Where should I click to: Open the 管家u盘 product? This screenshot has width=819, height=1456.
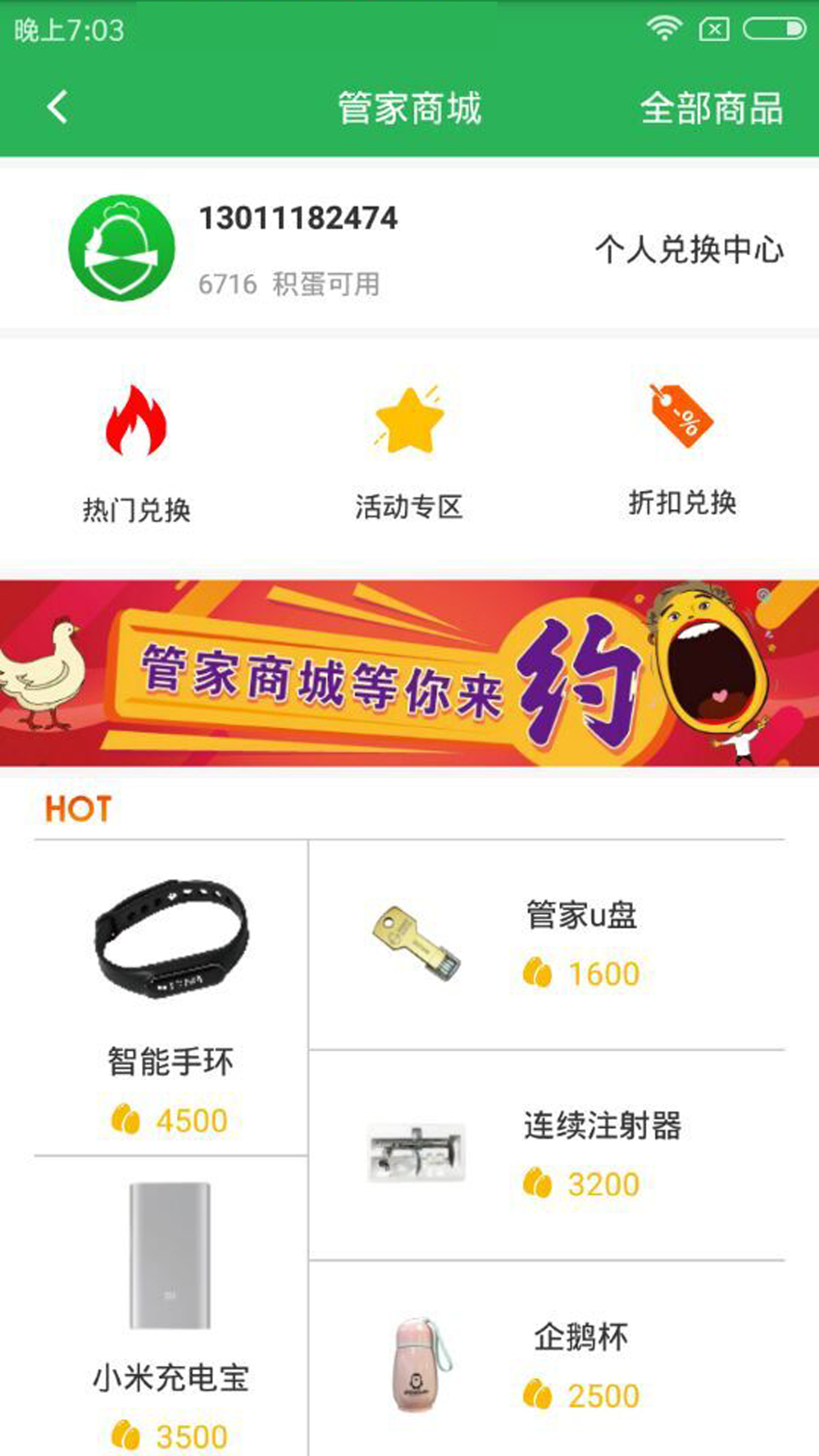(547, 945)
